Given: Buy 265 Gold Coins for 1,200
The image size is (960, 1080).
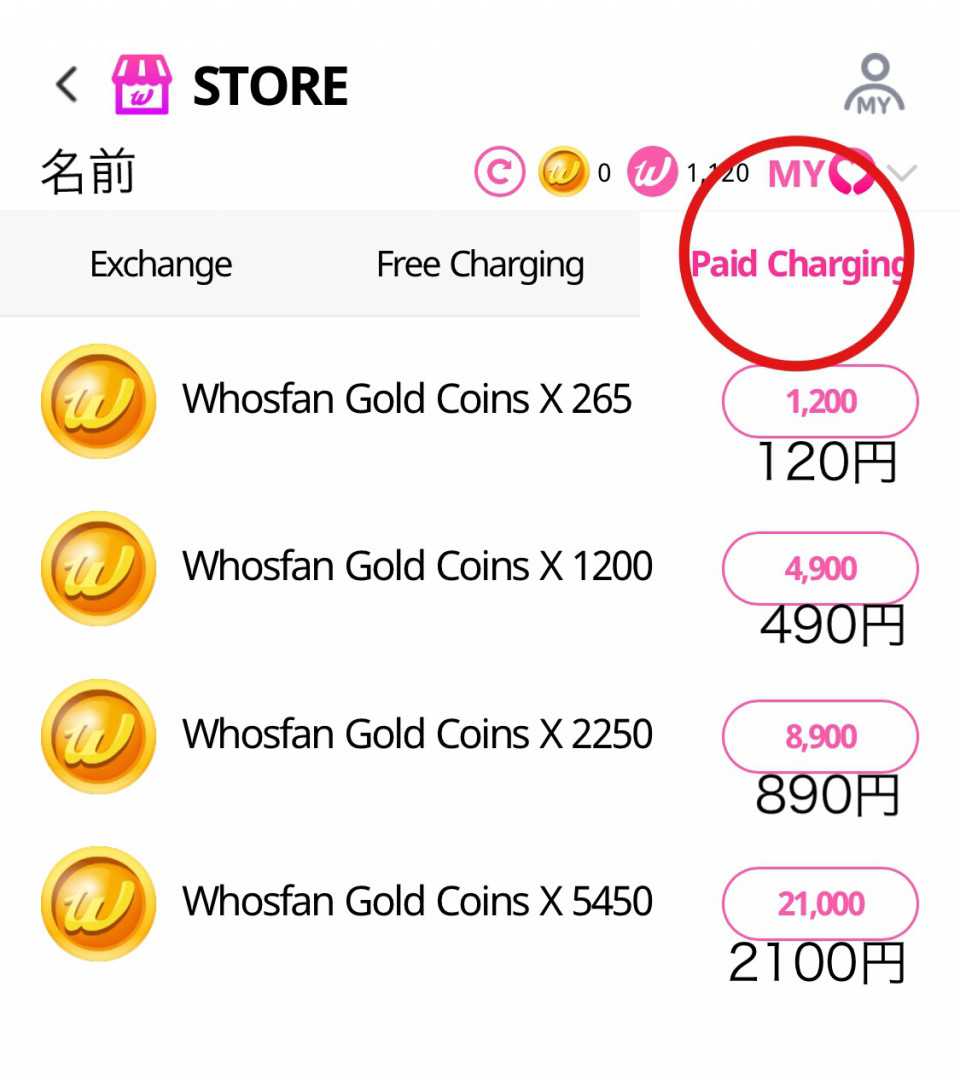Looking at the screenshot, I should coord(820,401).
